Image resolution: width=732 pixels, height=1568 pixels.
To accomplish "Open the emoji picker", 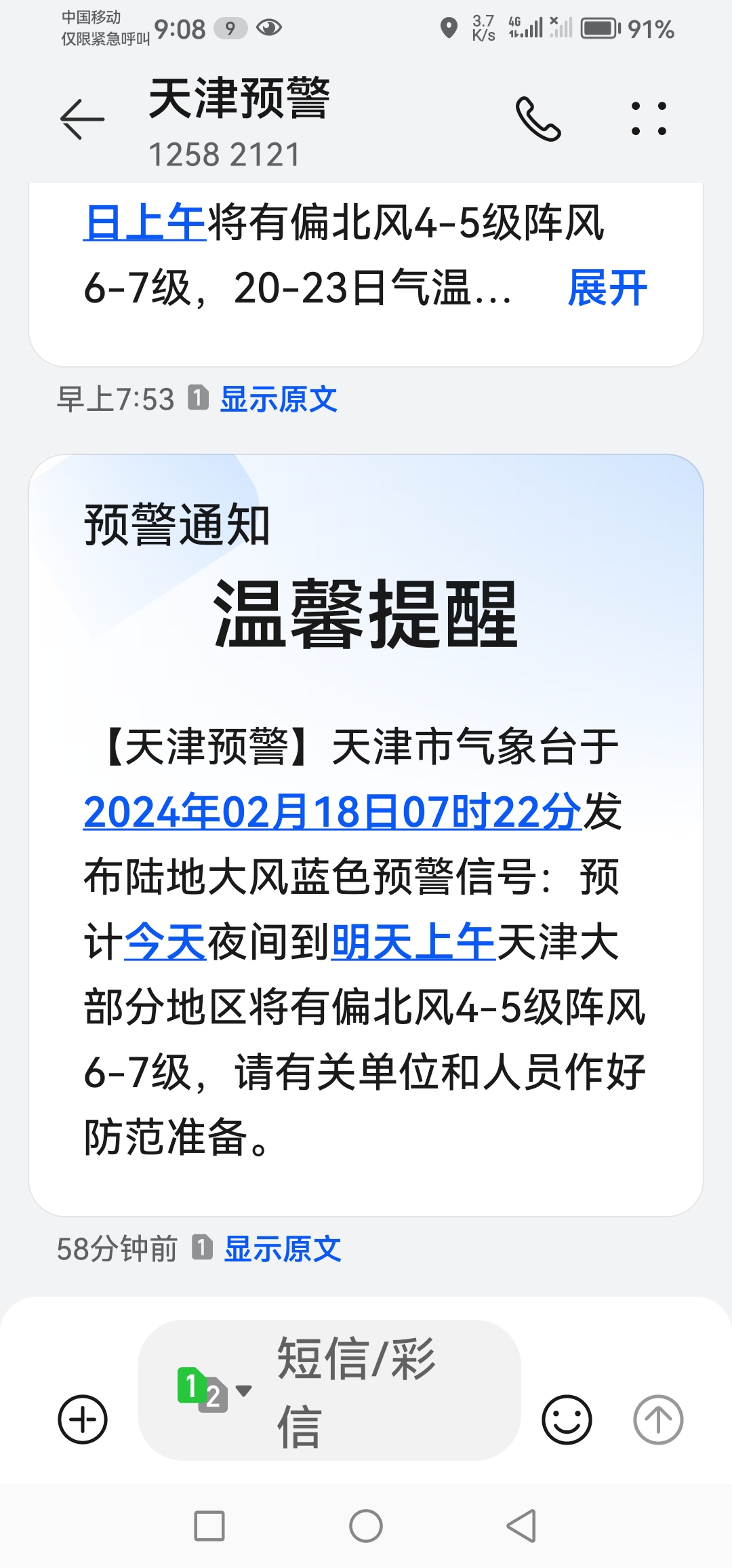I will pyautogui.click(x=567, y=1419).
